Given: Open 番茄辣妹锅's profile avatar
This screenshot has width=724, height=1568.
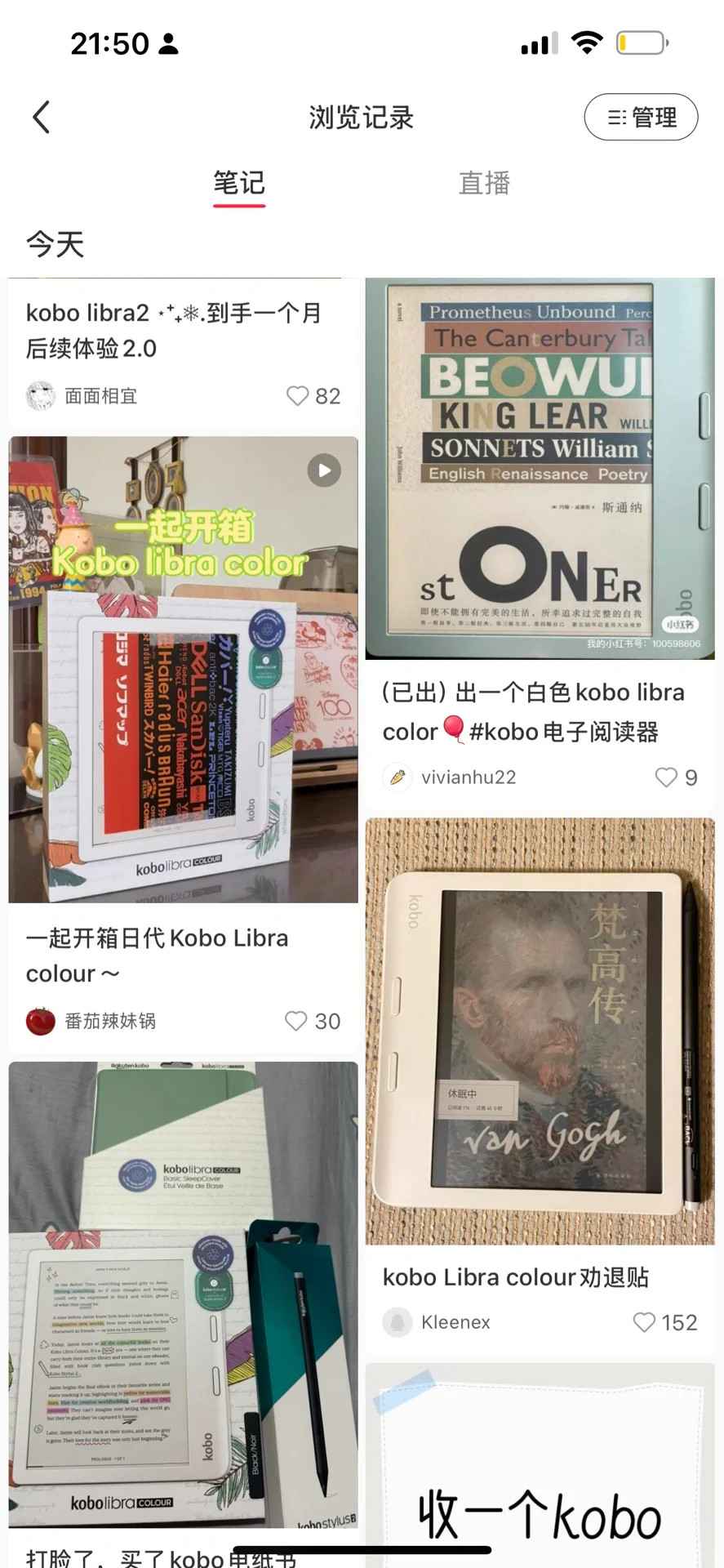Looking at the screenshot, I should pos(41,1021).
